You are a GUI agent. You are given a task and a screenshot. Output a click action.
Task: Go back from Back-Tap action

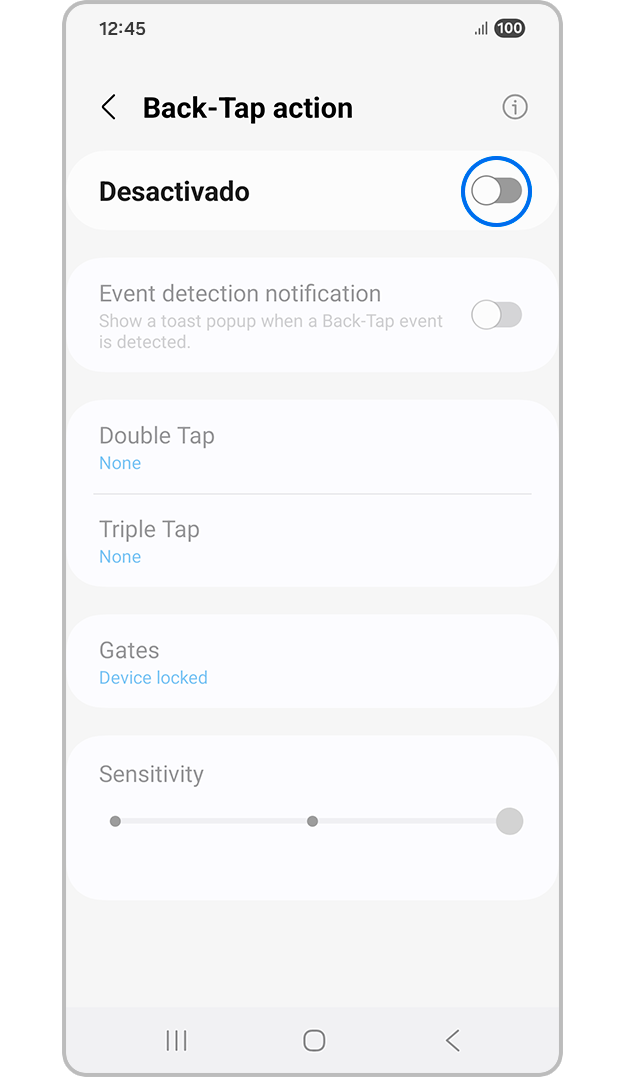[x=109, y=108]
